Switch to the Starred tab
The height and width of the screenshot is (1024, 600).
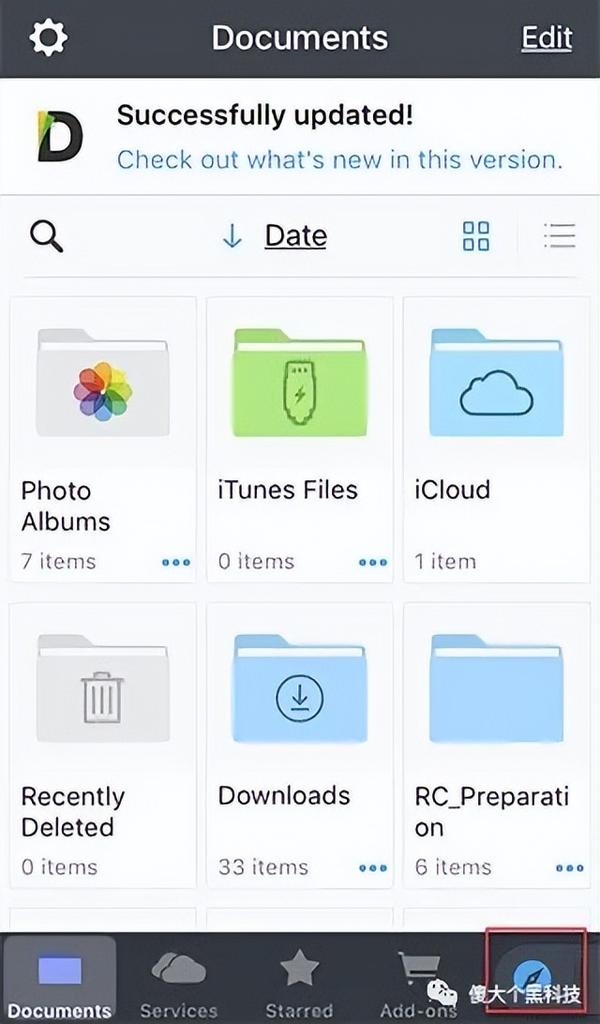pyautogui.click(x=298, y=982)
